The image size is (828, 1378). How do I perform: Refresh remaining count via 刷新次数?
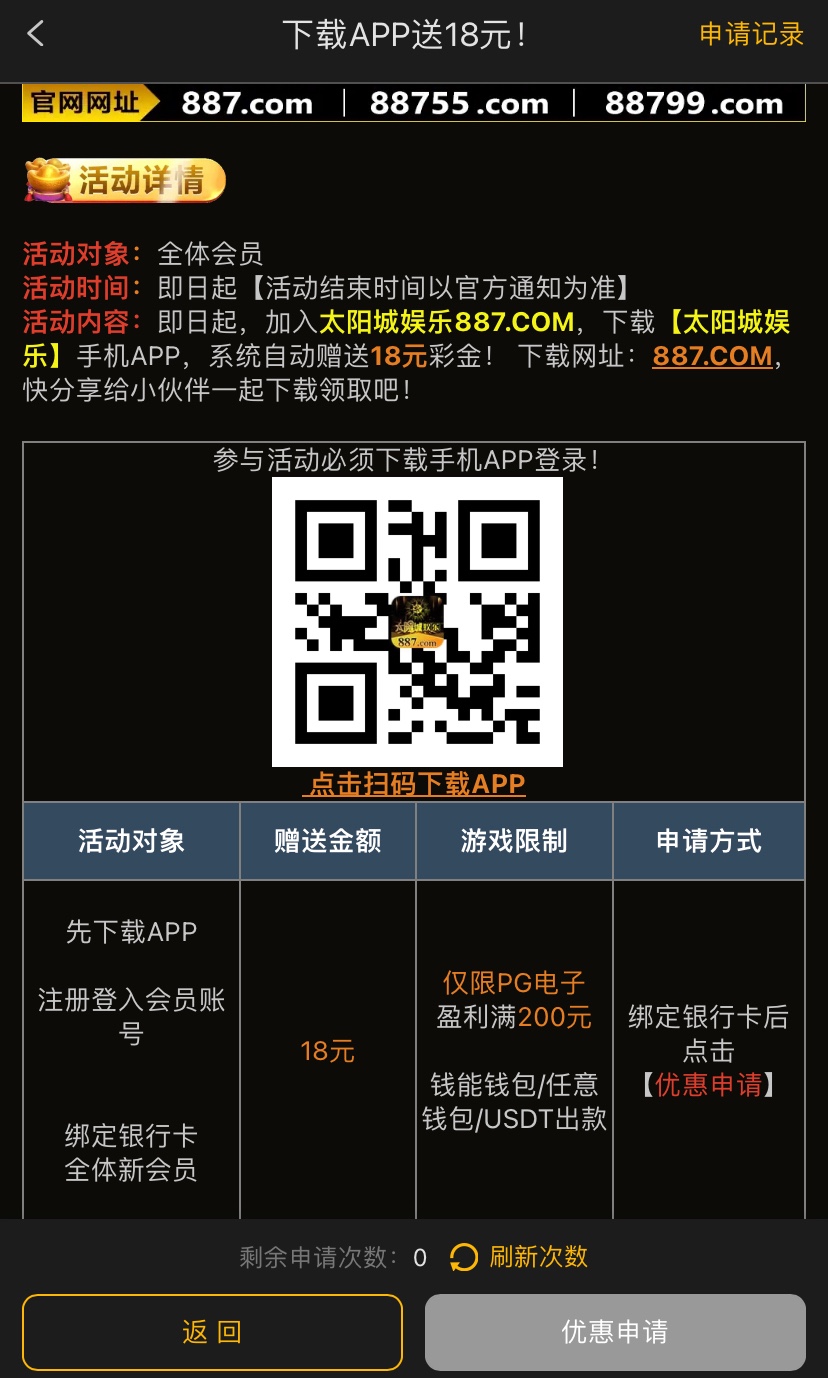tap(520, 1257)
